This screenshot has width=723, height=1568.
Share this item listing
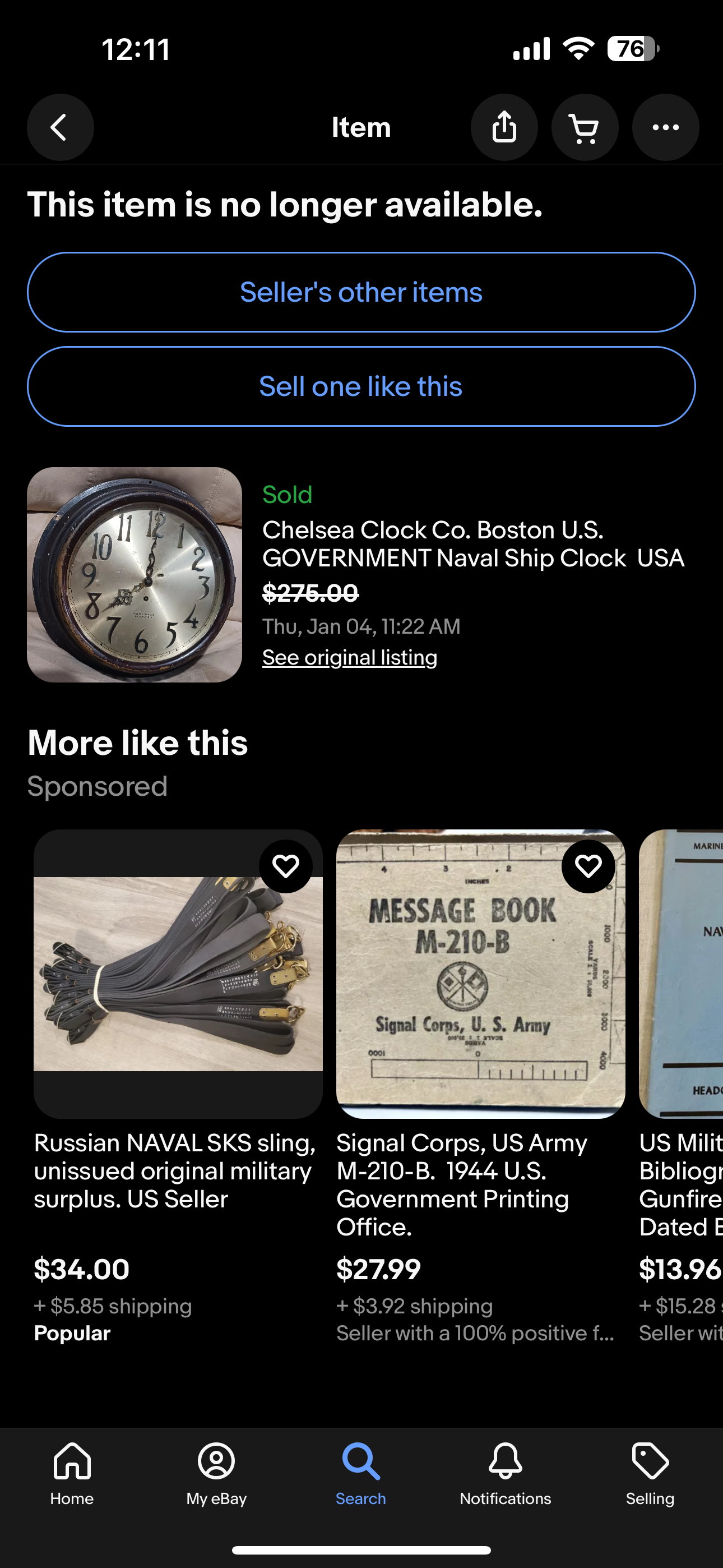click(x=504, y=127)
